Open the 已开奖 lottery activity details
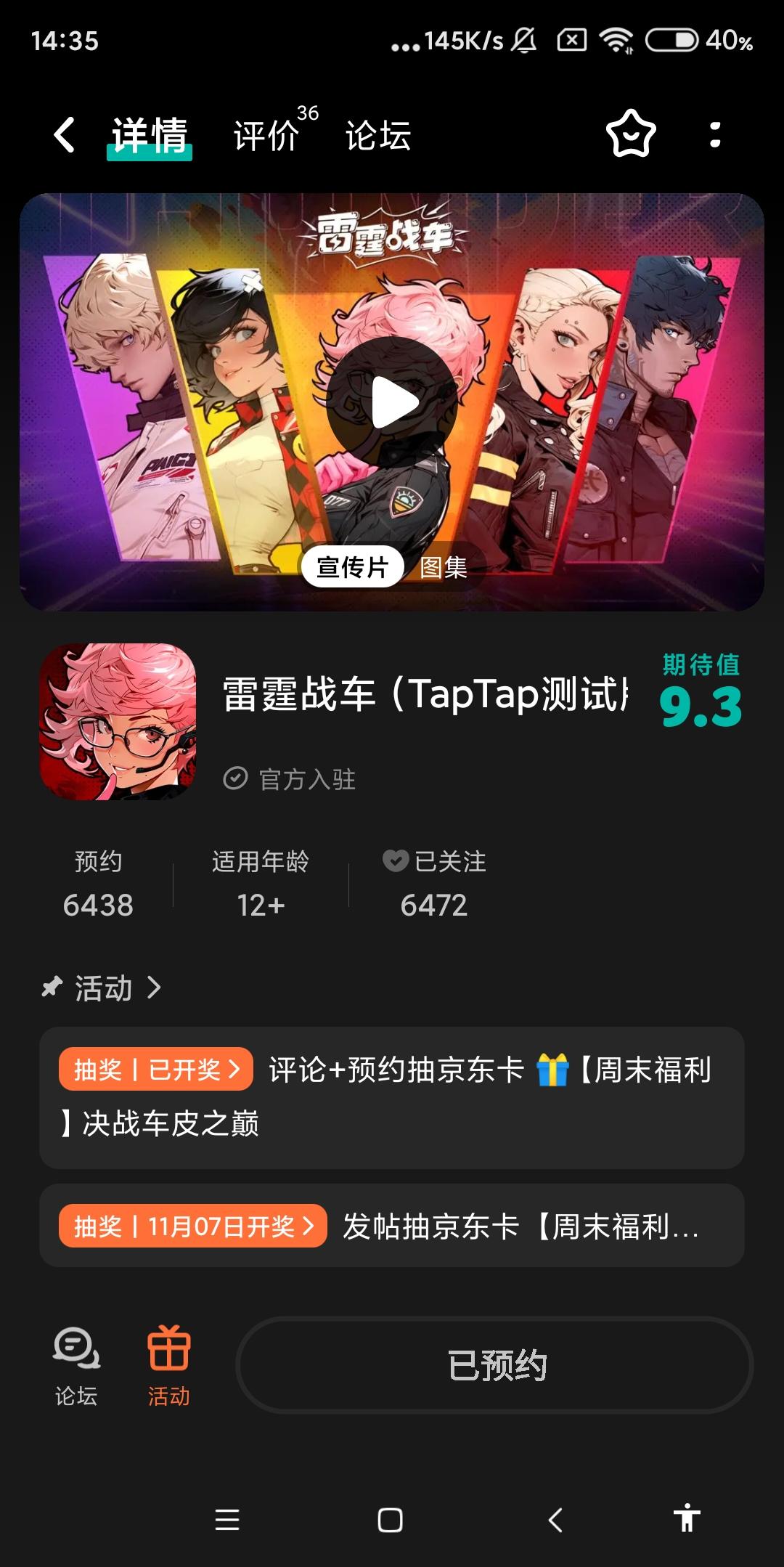The width and height of the screenshot is (784, 1567). 155,1067
